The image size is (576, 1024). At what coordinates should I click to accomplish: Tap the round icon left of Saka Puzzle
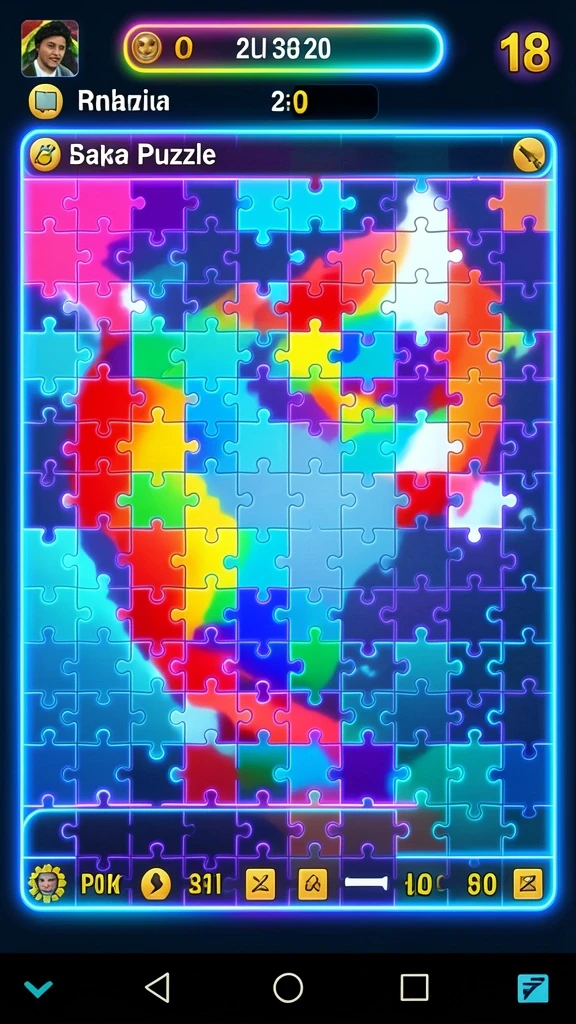(x=45, y=155)
